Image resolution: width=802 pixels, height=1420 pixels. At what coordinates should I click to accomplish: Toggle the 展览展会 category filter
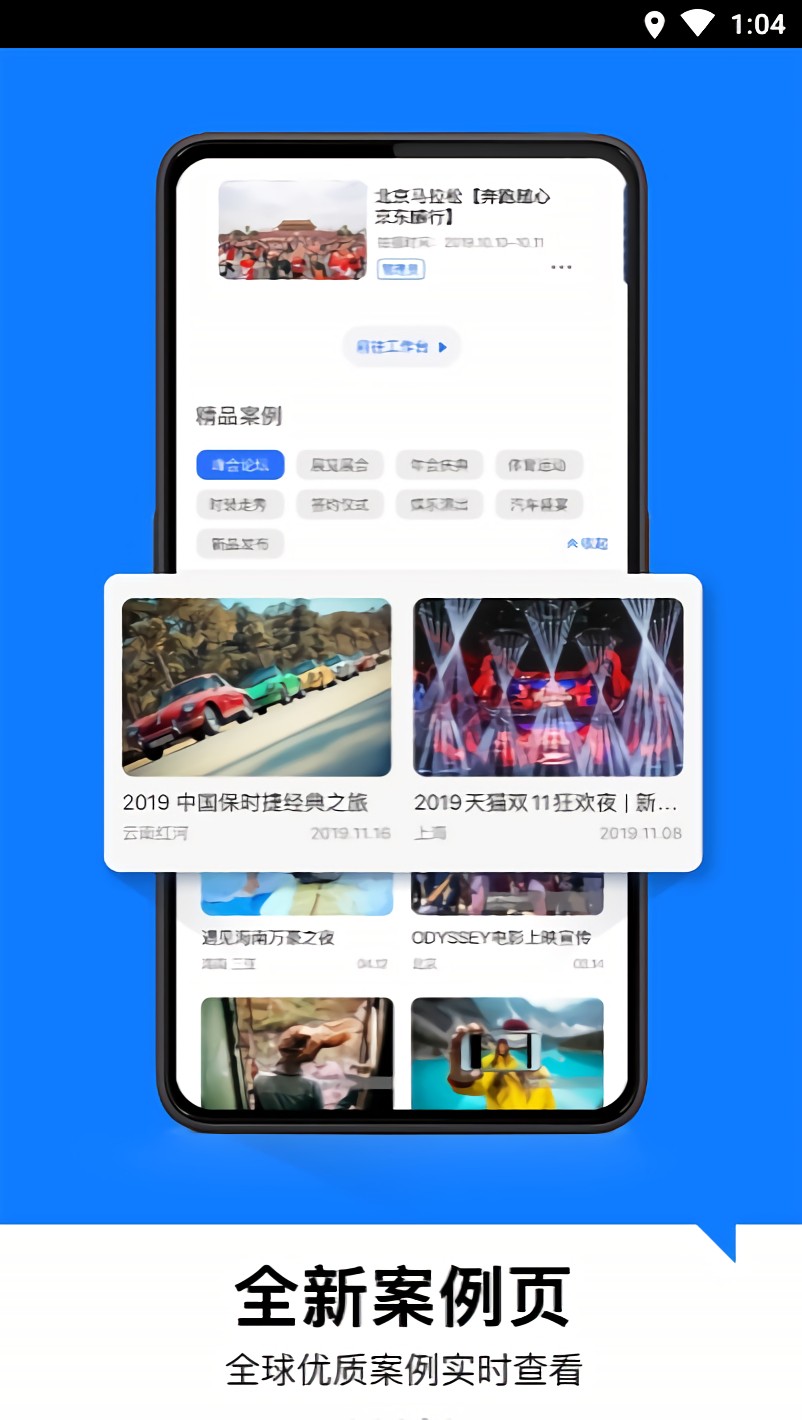(339, 465)
